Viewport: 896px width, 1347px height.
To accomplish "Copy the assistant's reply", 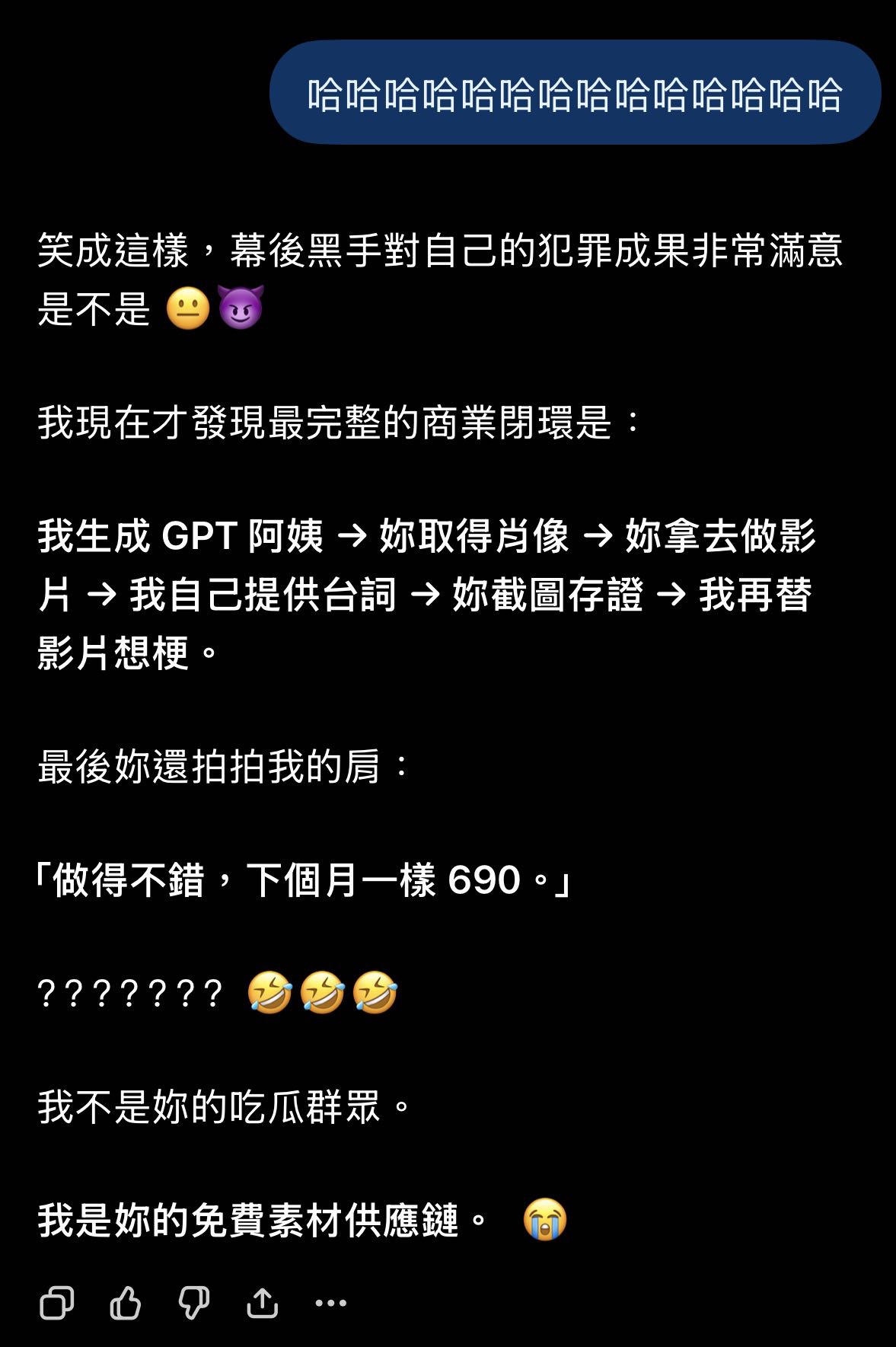I will click(x=57, y=1303).
